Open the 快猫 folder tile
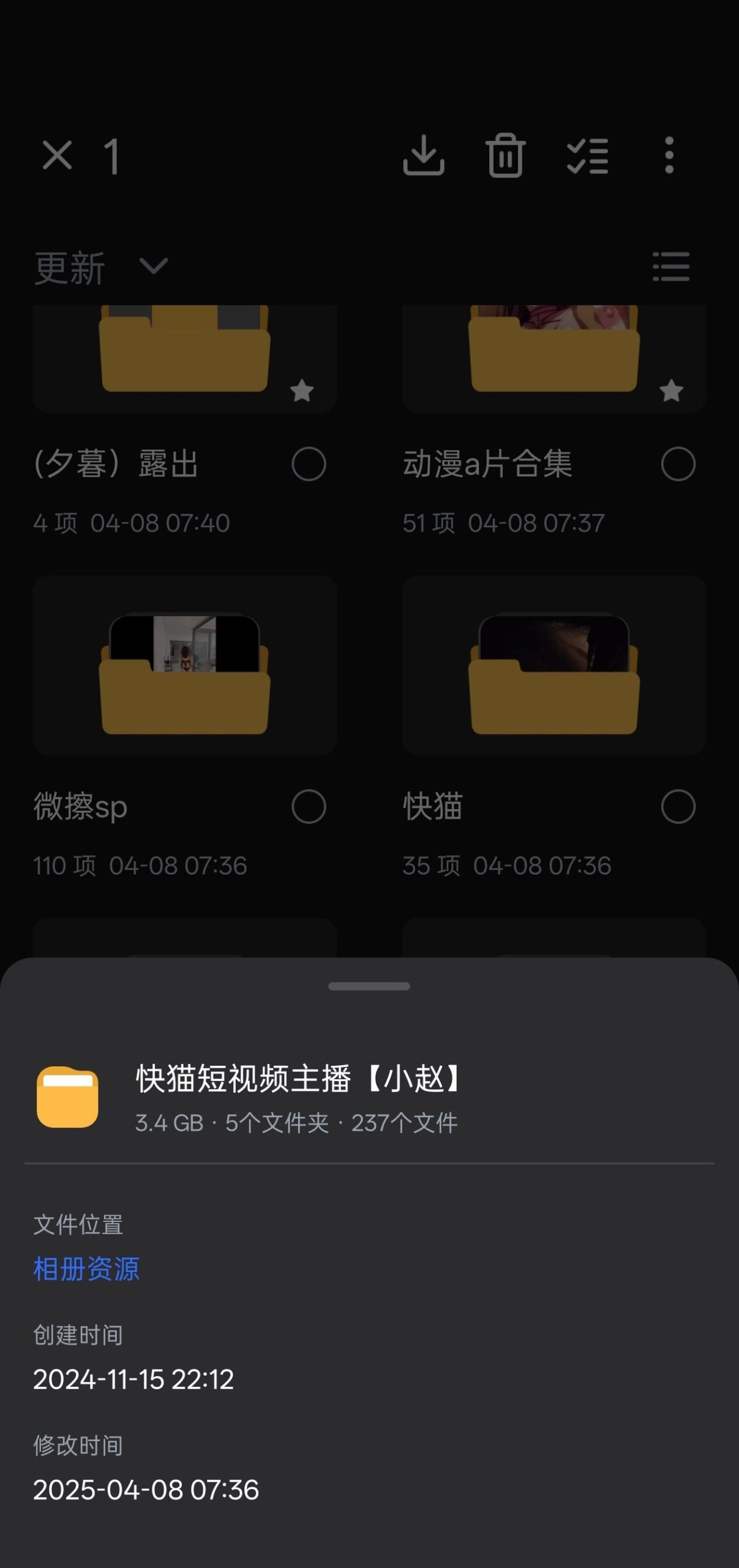This screenshot has height=1568, width=739. 553,665
